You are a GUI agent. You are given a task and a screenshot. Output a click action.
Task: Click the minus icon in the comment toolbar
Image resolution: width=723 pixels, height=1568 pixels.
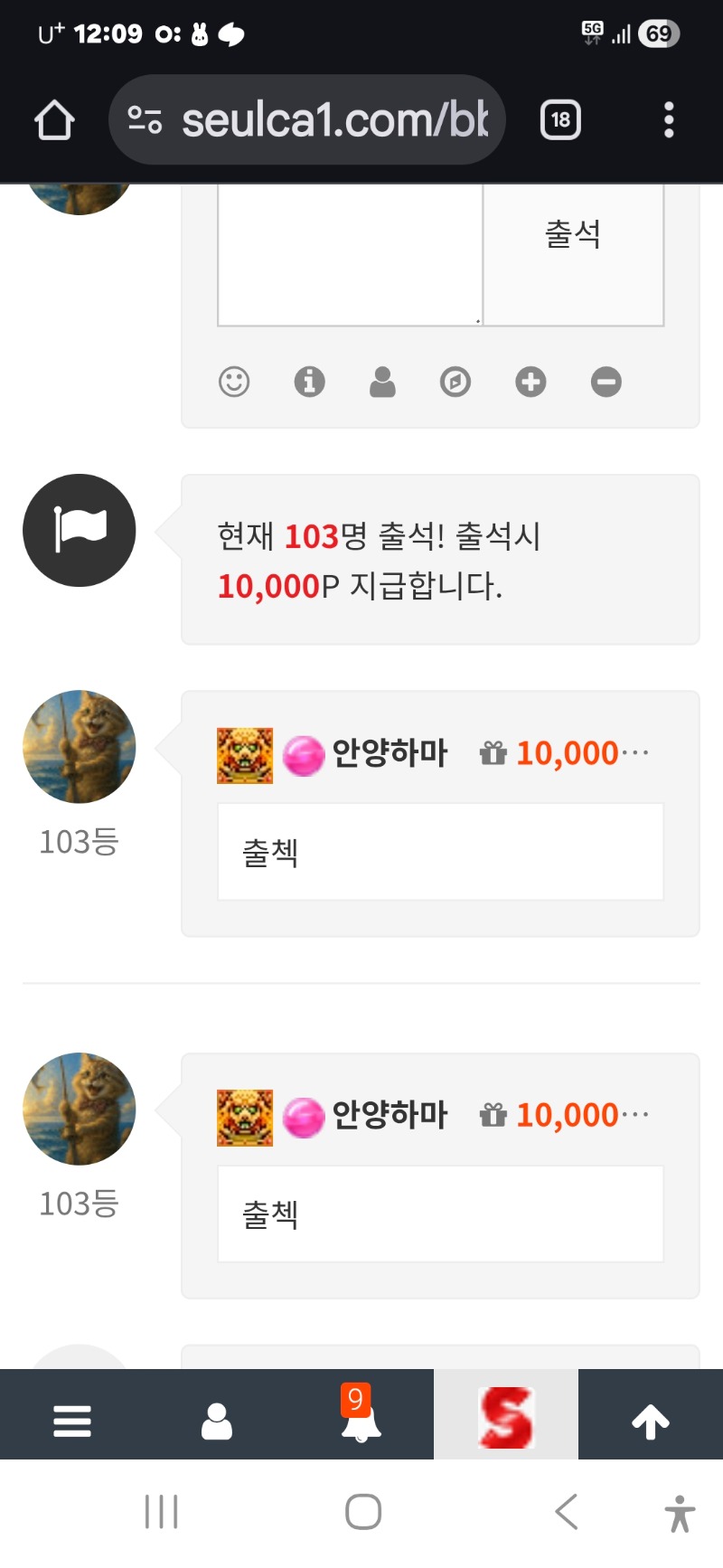(x=606, y=382)
